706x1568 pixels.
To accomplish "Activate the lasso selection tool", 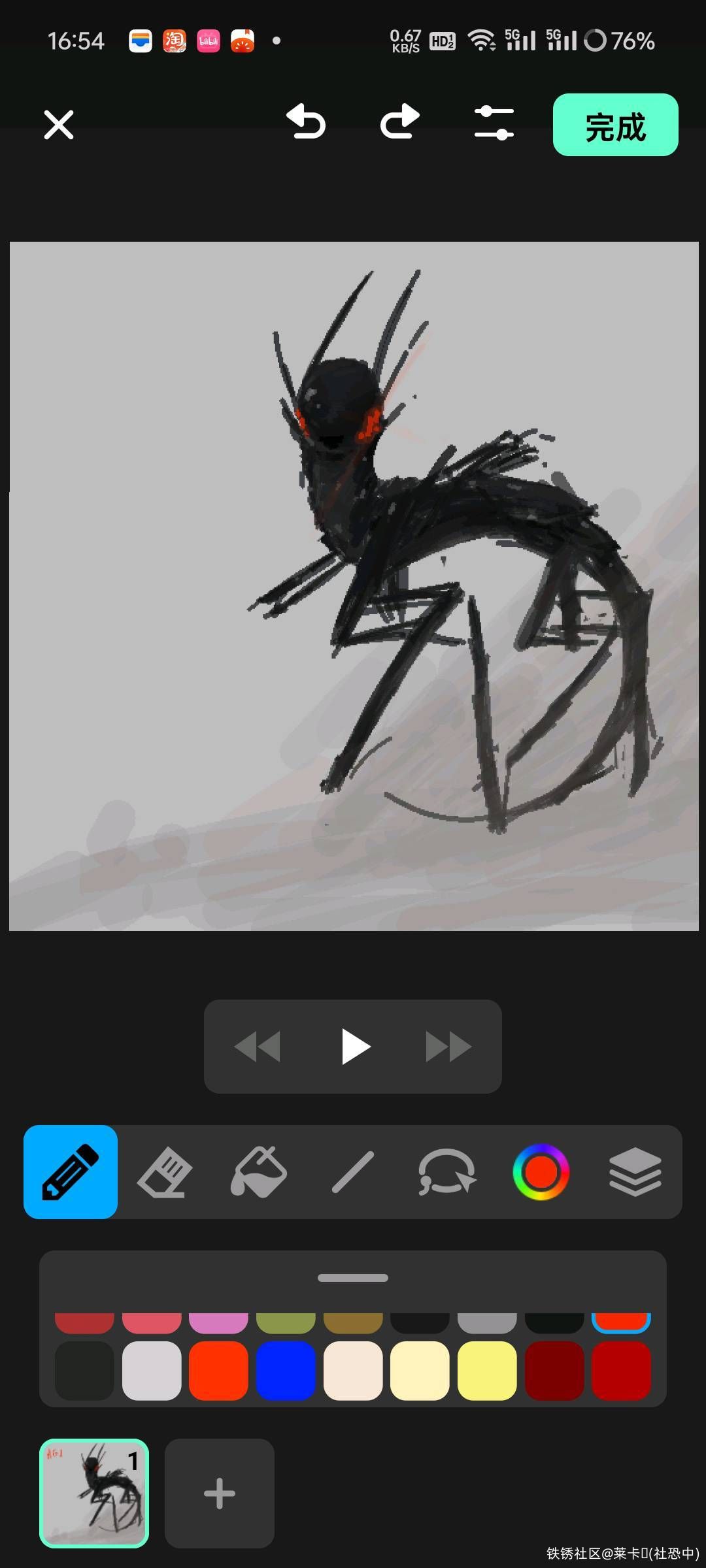I will [x=447, y=1173].
